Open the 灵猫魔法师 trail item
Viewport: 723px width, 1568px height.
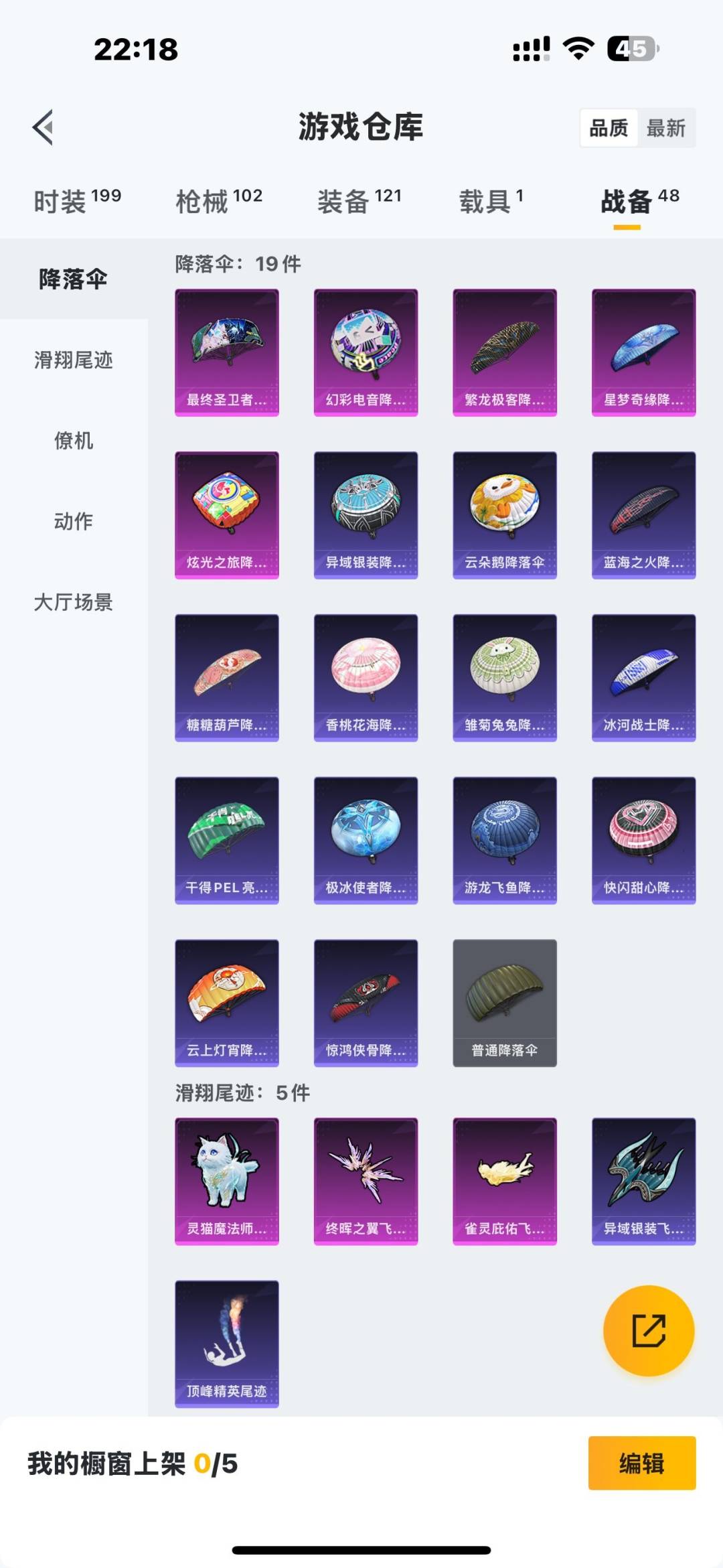coord(227,1181)
